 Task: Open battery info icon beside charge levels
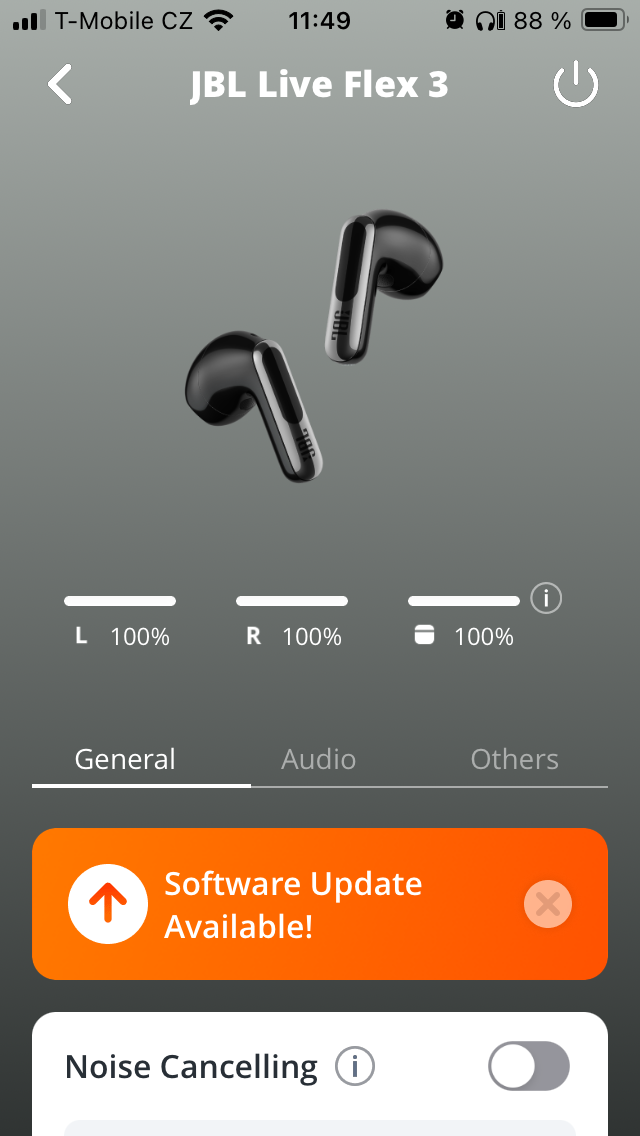546,599
